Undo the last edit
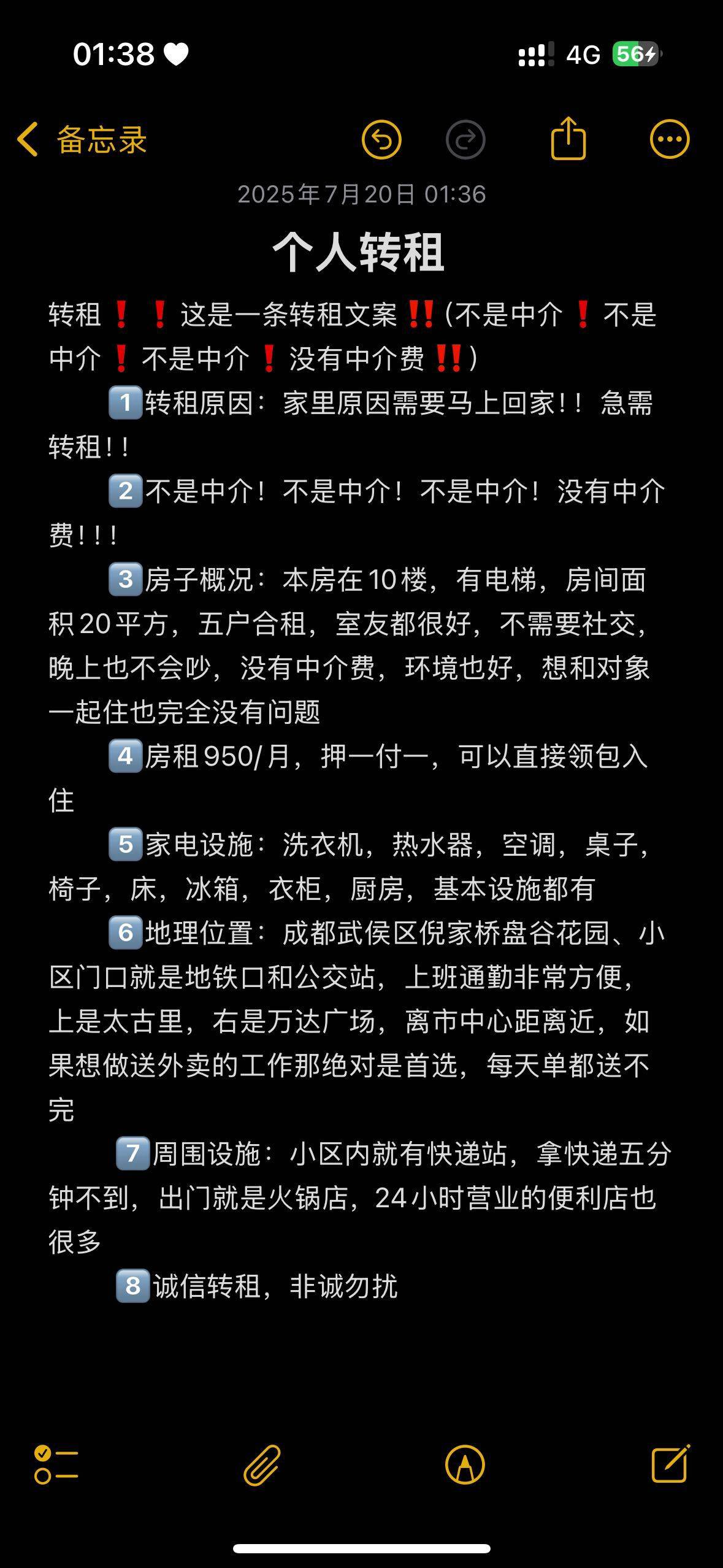723x1568 pixels. [x=381, y=140]
